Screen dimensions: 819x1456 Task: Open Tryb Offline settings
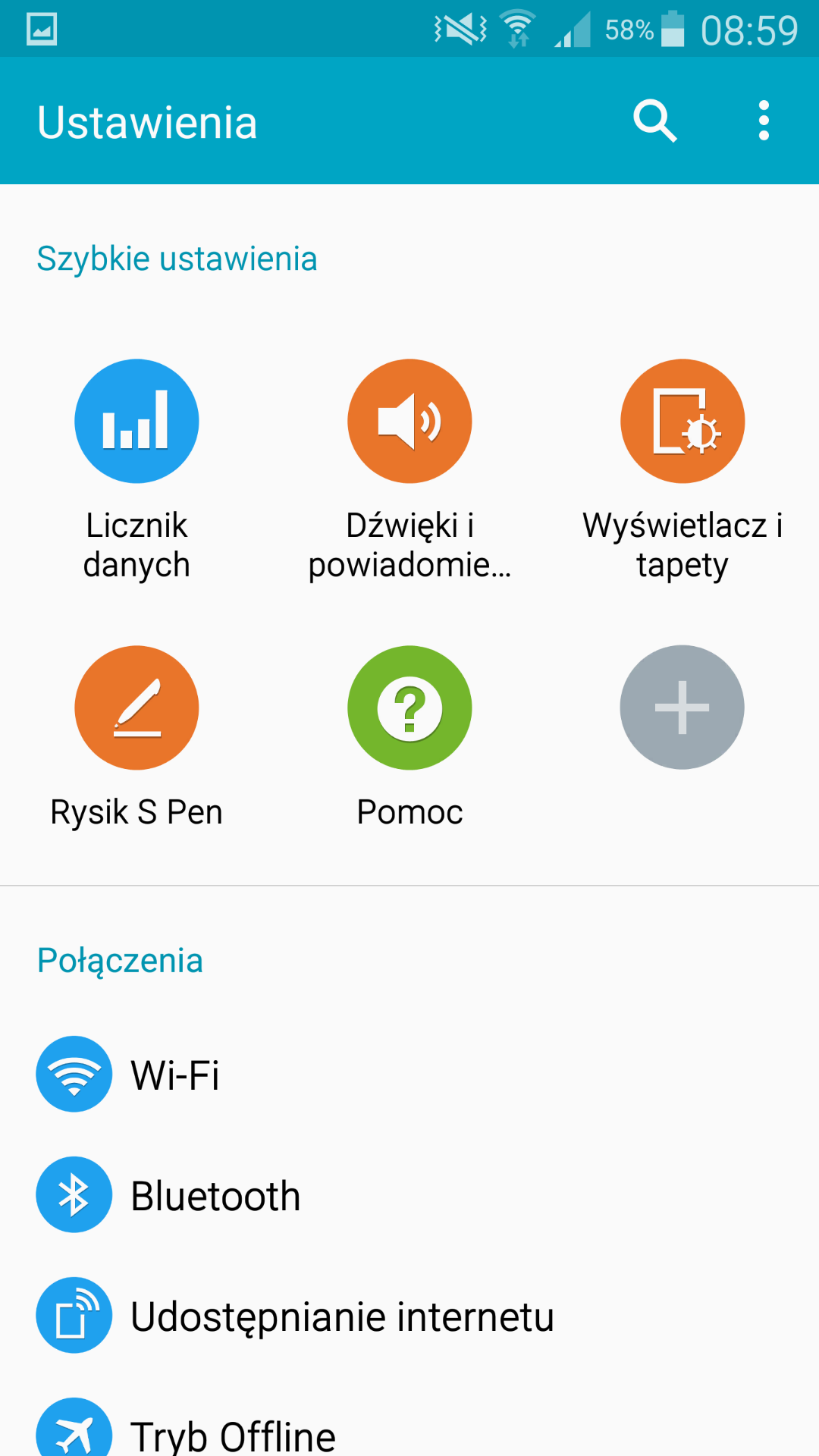coord(232,1433)
